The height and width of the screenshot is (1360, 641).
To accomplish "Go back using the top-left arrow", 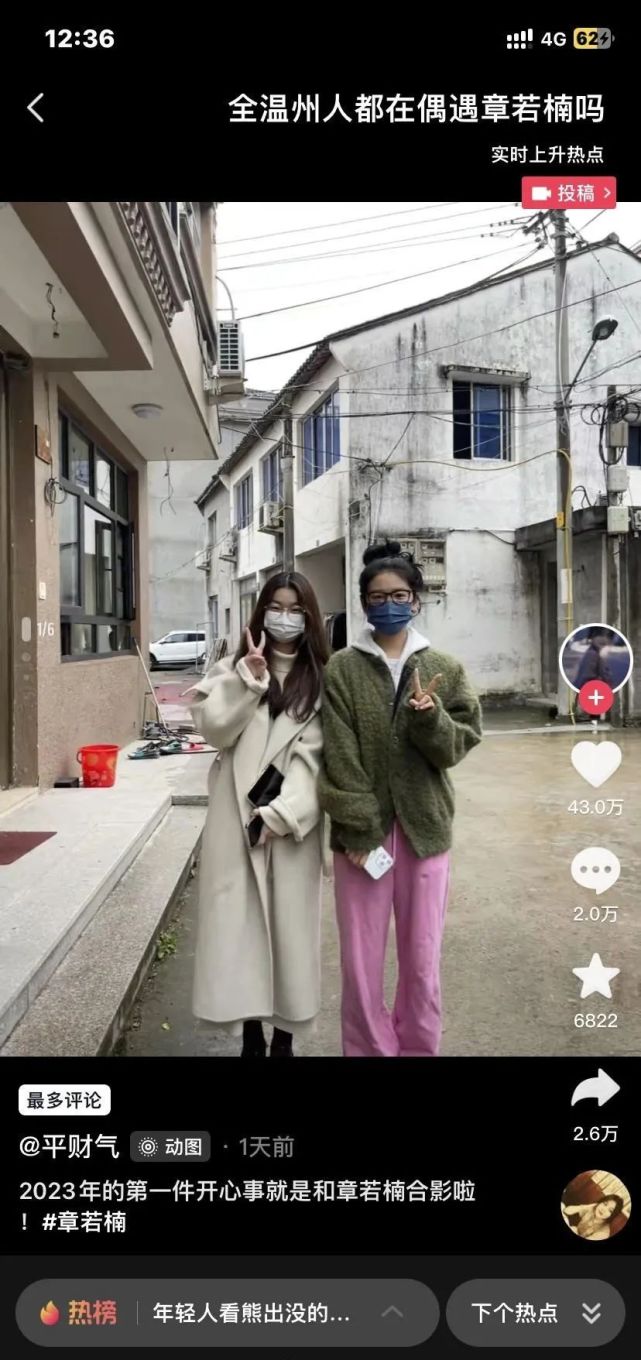I will pyautogui.click(x=36, y=108).
